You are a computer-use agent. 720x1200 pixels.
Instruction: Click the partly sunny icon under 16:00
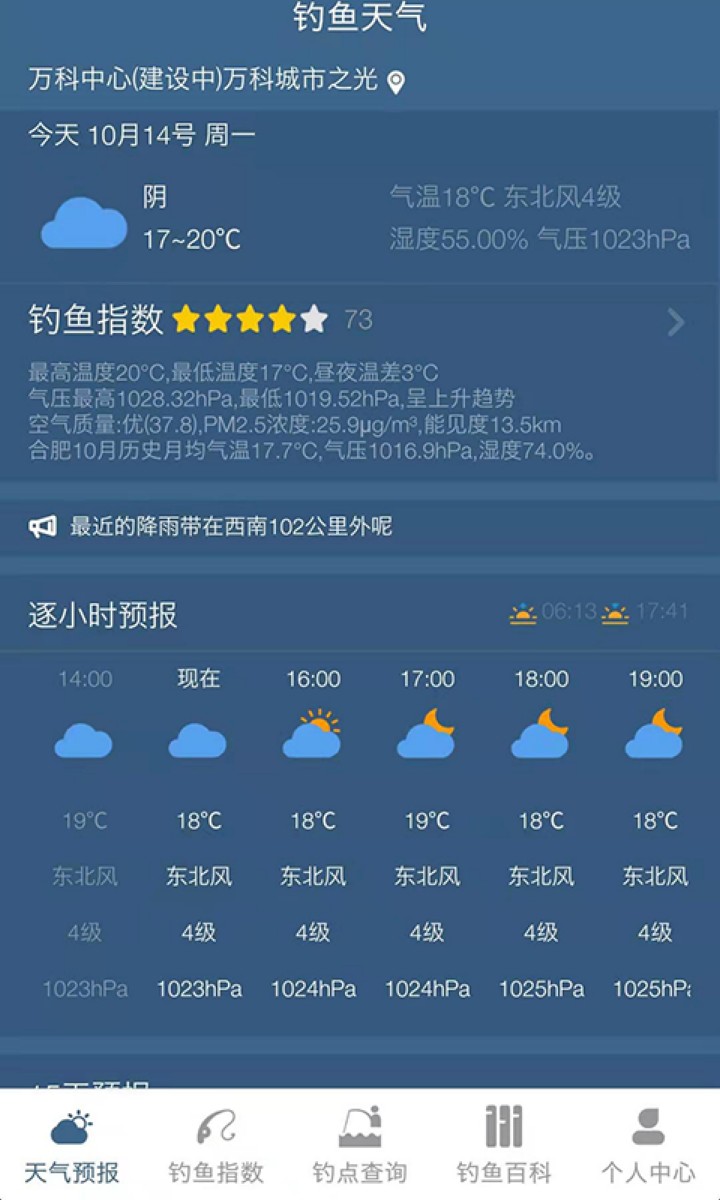312,735
